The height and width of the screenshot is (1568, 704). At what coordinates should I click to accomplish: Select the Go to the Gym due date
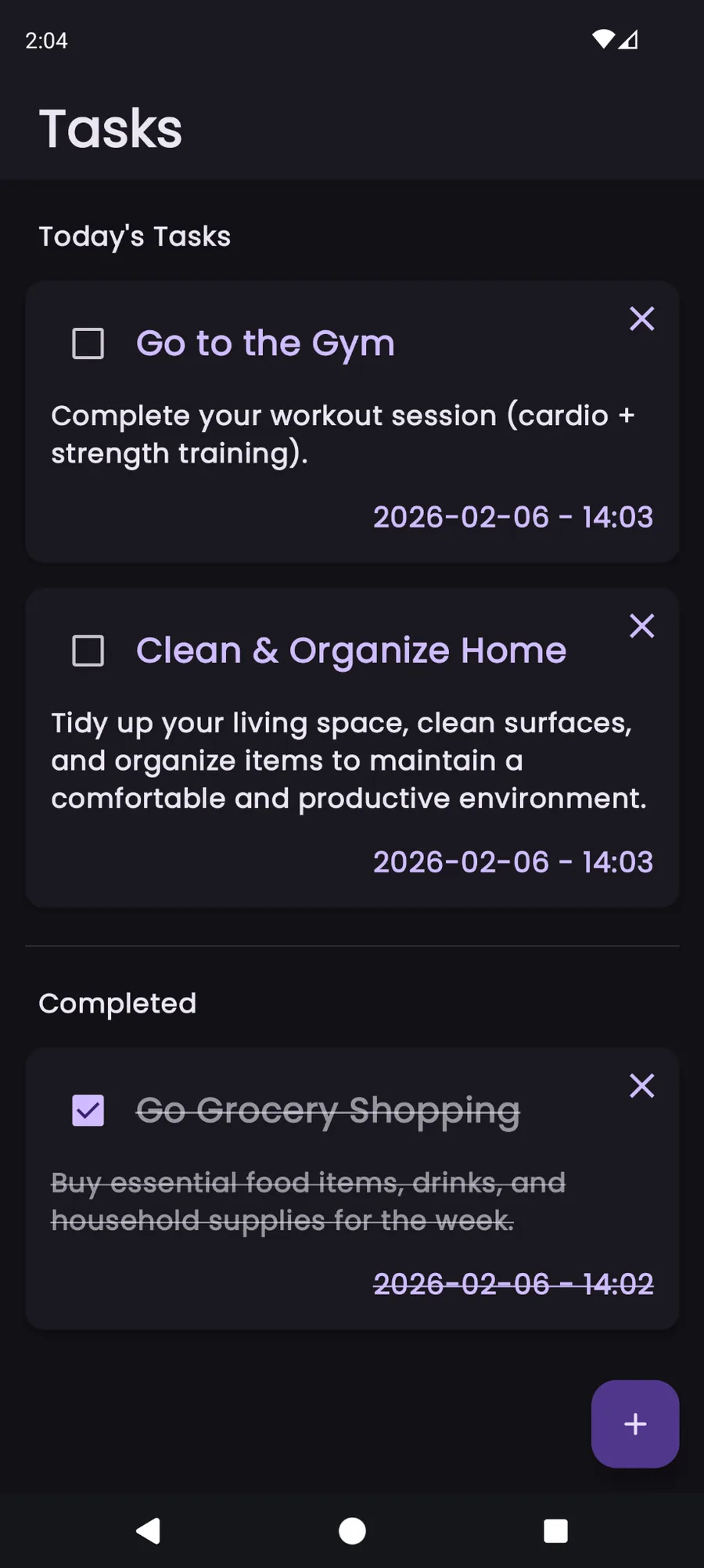(x=512, y=516)
